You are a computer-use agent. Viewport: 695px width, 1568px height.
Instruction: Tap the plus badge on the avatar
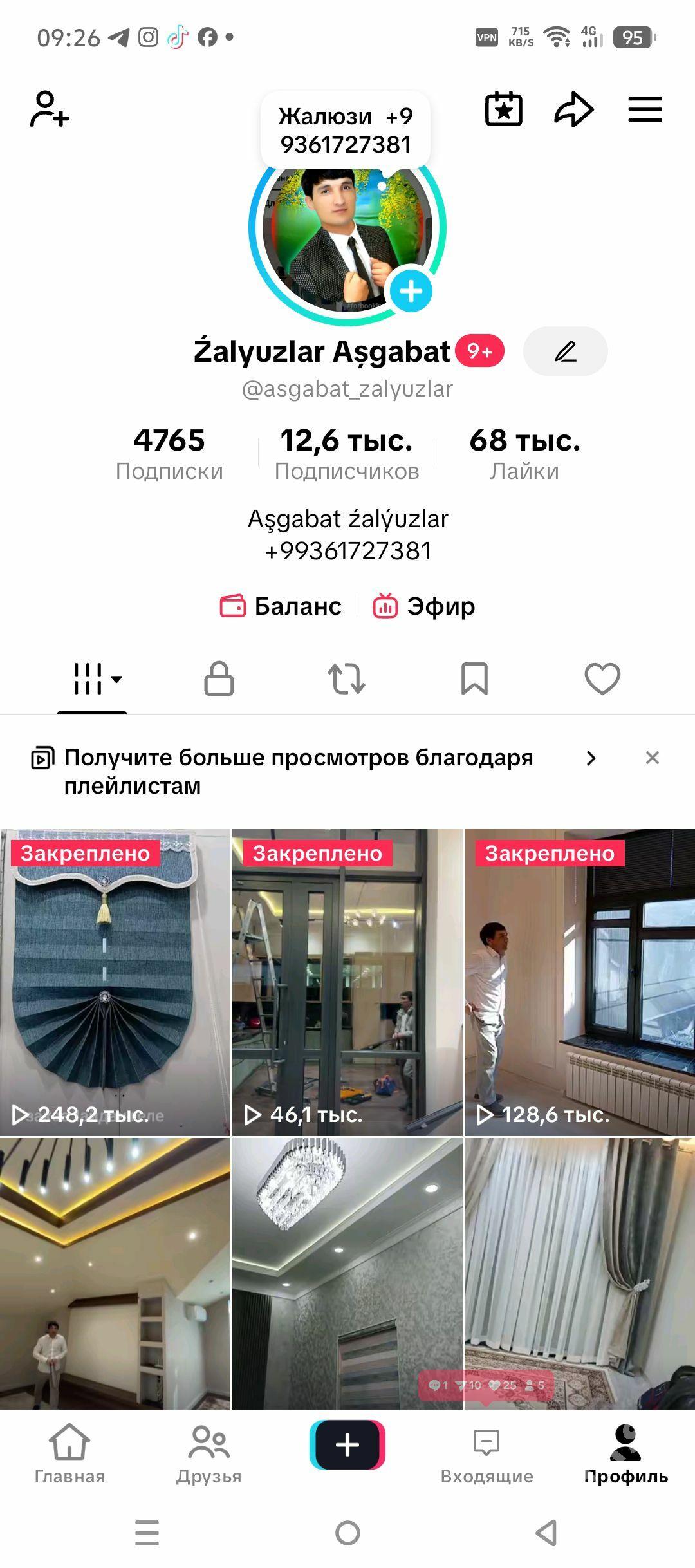click(x=411, y=292)
